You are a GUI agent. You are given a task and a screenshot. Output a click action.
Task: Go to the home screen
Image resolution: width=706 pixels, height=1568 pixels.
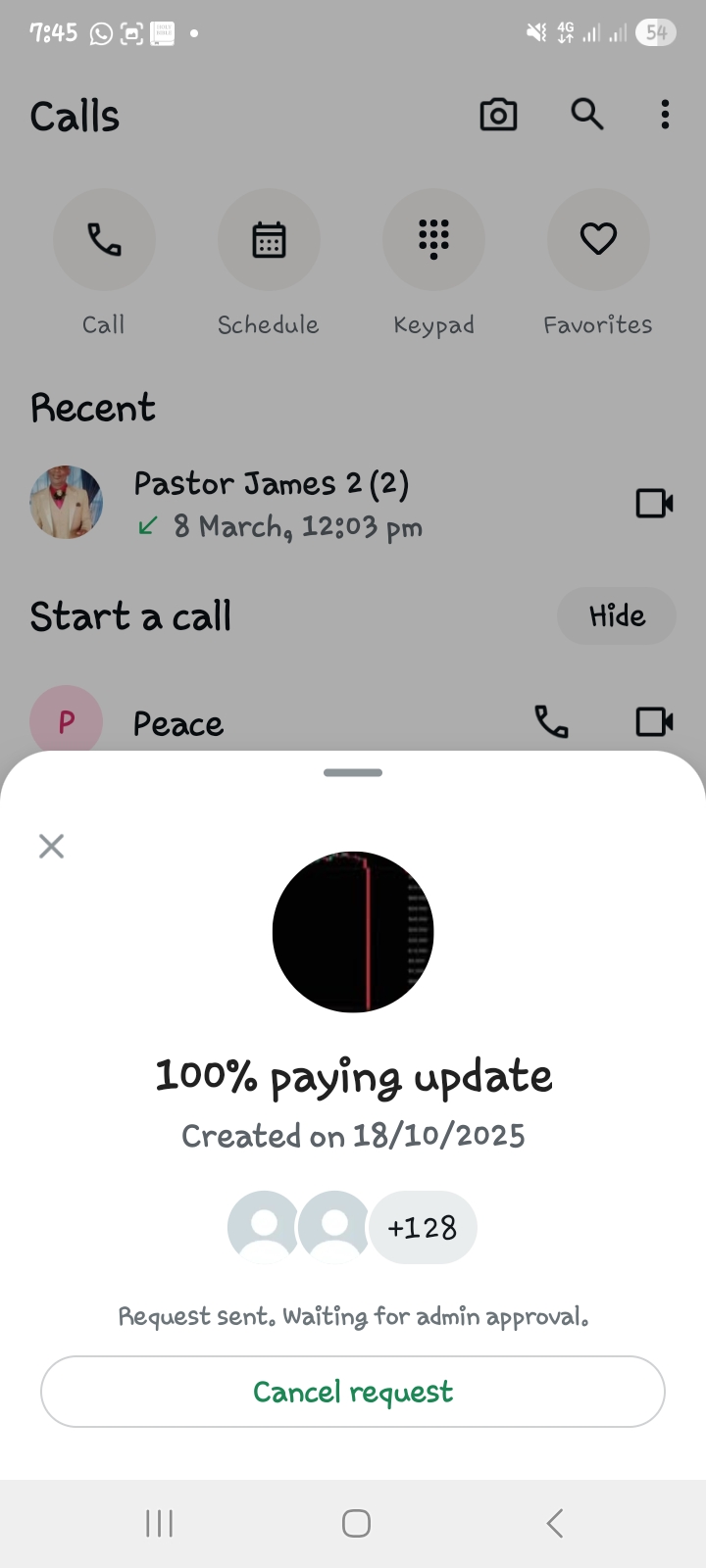point(355,1523)
